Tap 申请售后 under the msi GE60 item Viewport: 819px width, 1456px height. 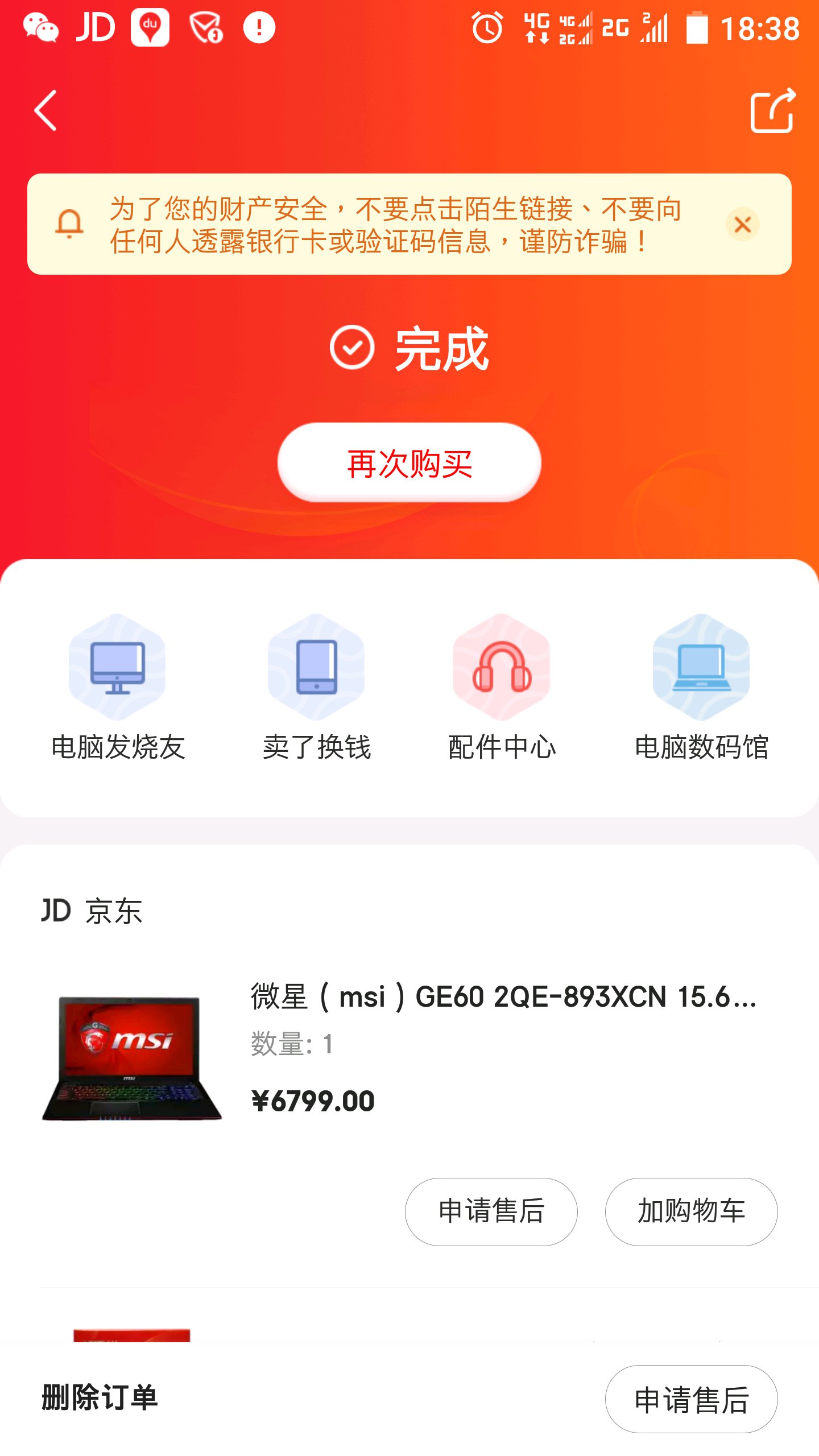pos(491,1211)
